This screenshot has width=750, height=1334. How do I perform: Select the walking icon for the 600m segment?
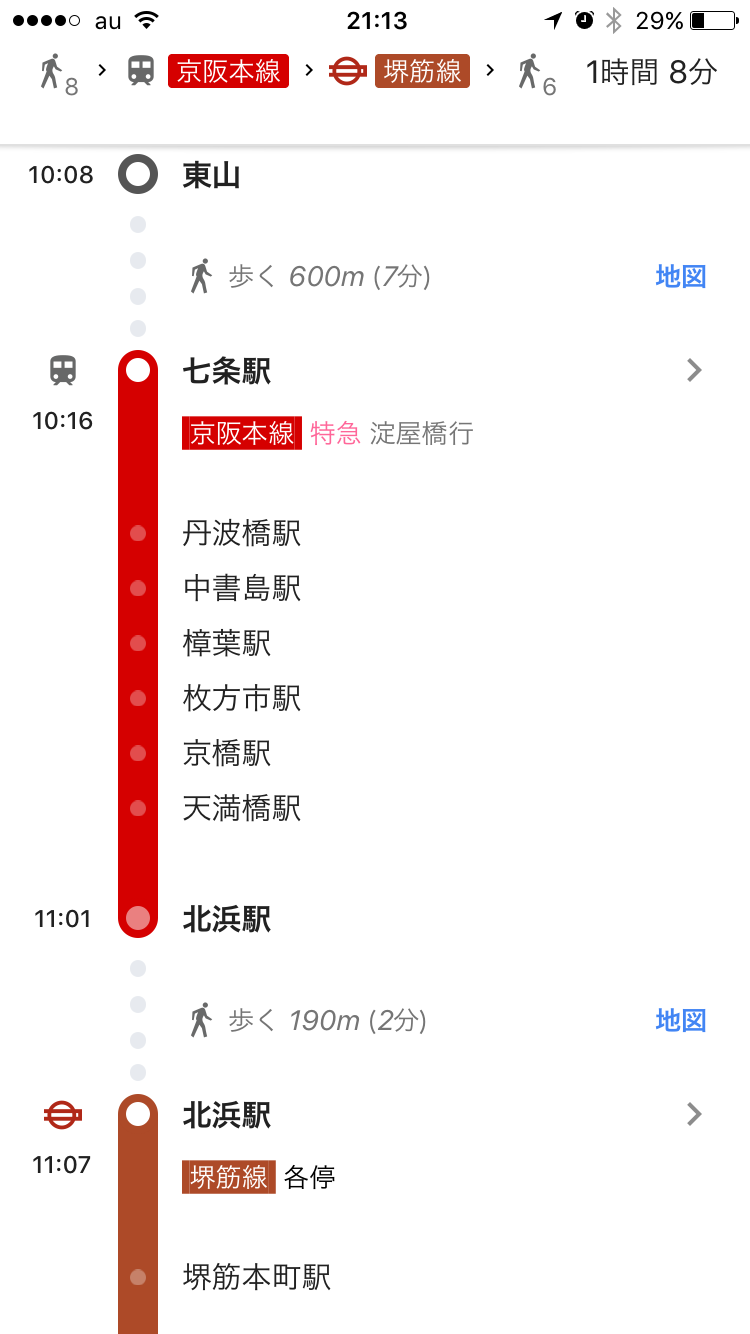coord(200,276)
